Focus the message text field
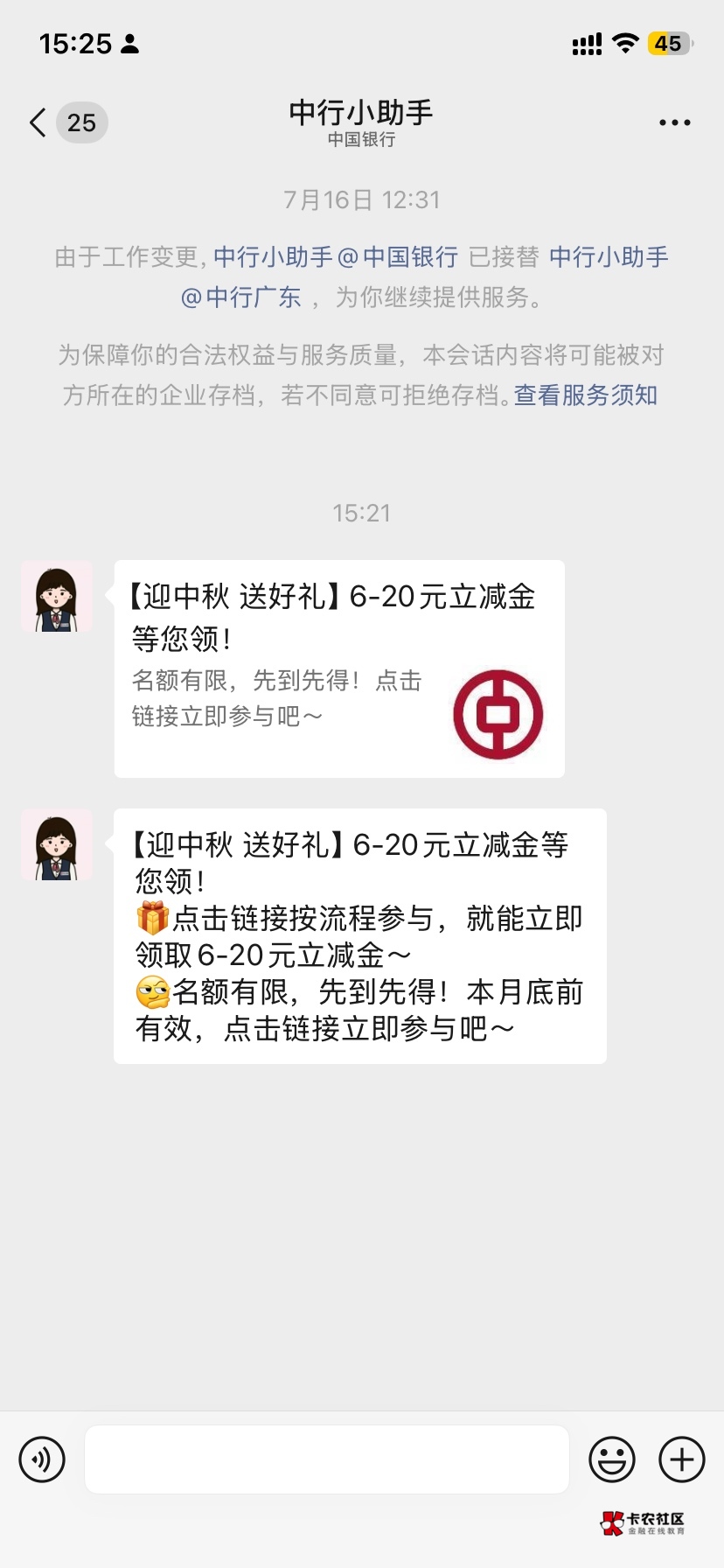This screenshot has height=1568, width=724. coord(327,1459)
